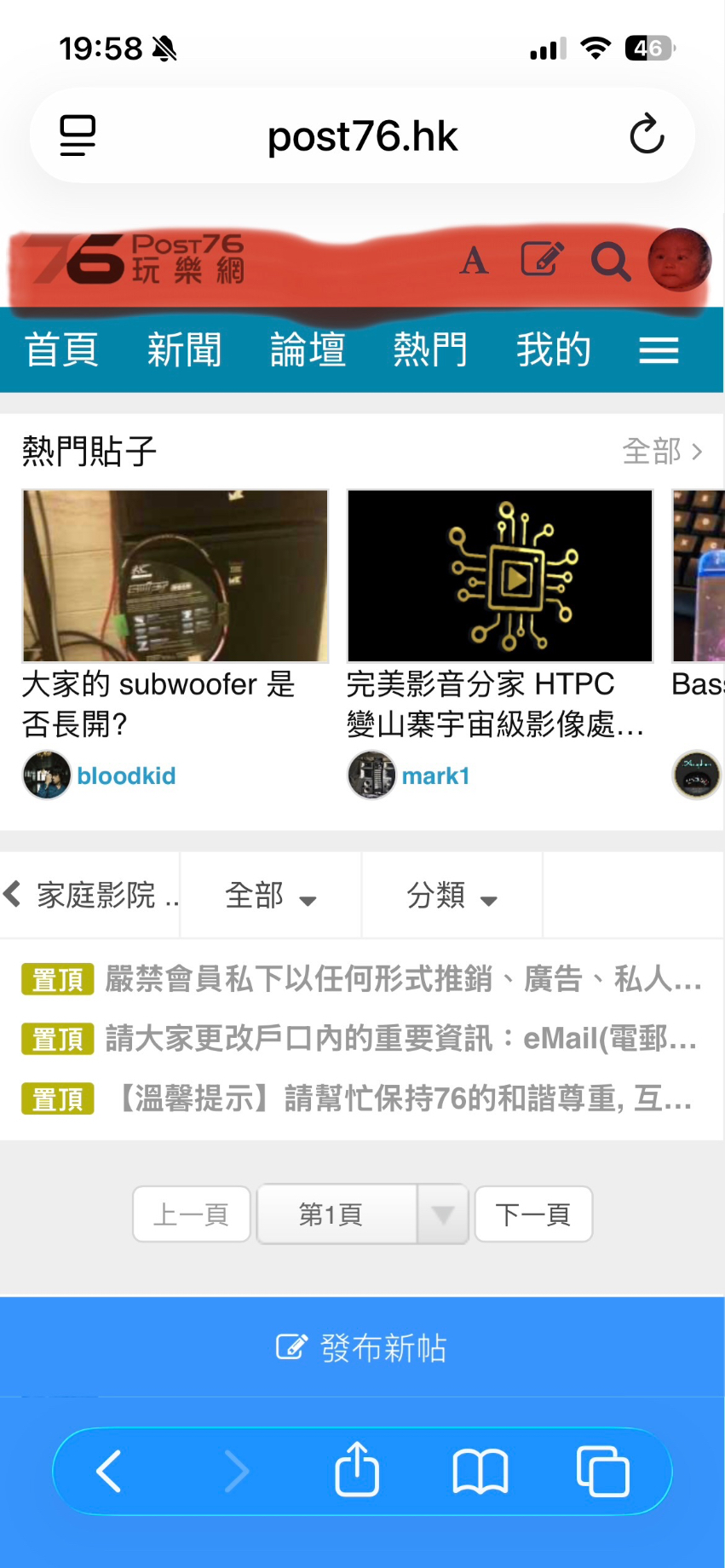Viewport: 725px width, 1568px height.
Task: Open the profile avatar in header
Action: [x=679, y=260]
